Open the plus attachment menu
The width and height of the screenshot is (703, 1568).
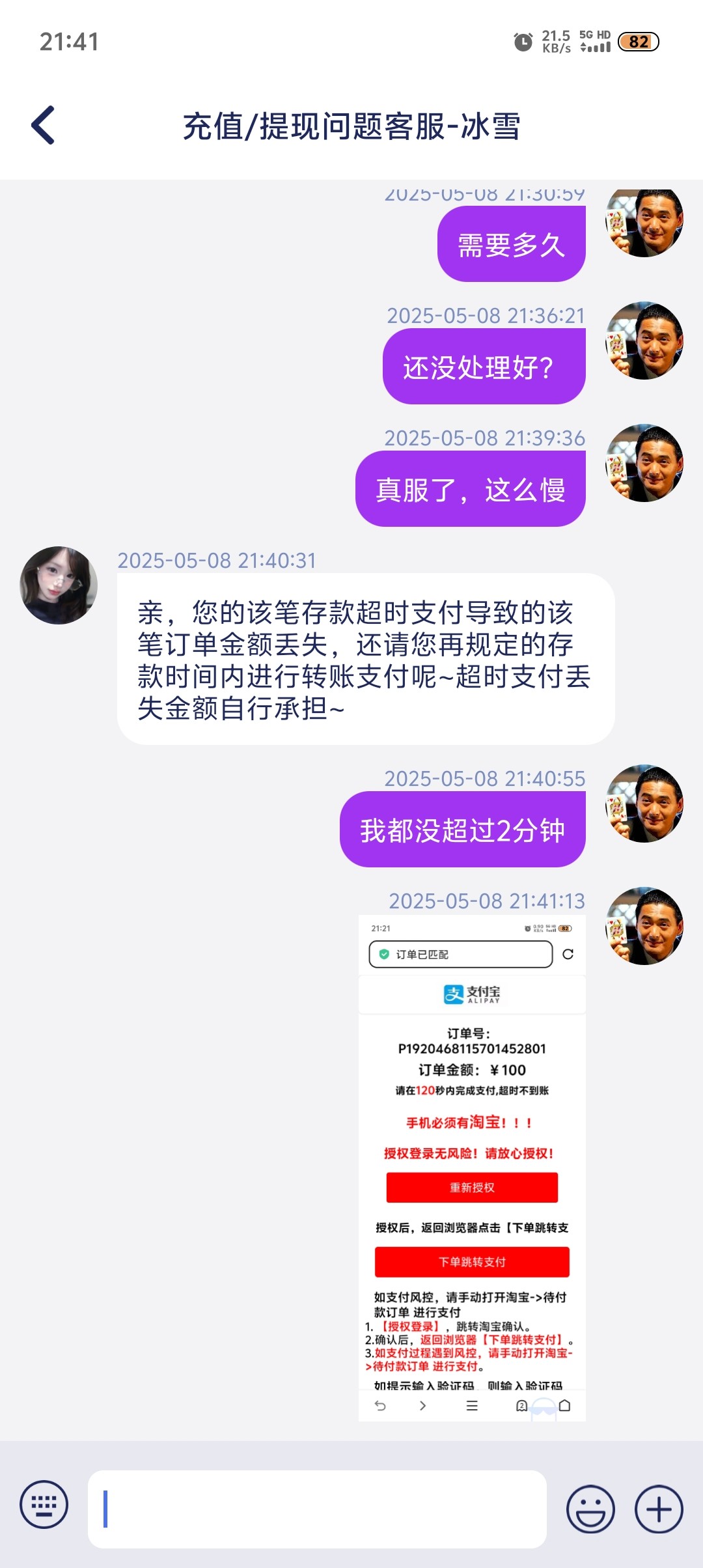coord(658,1509)
